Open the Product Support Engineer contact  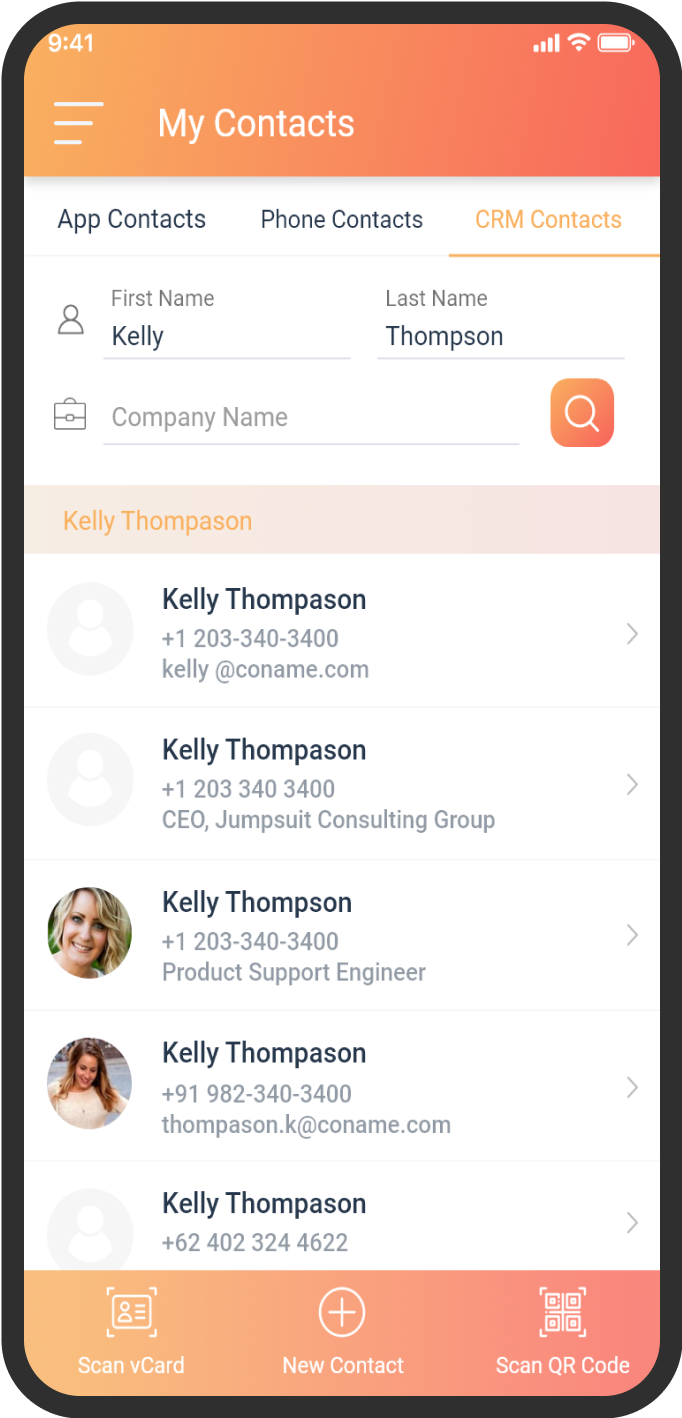point(342,935)
